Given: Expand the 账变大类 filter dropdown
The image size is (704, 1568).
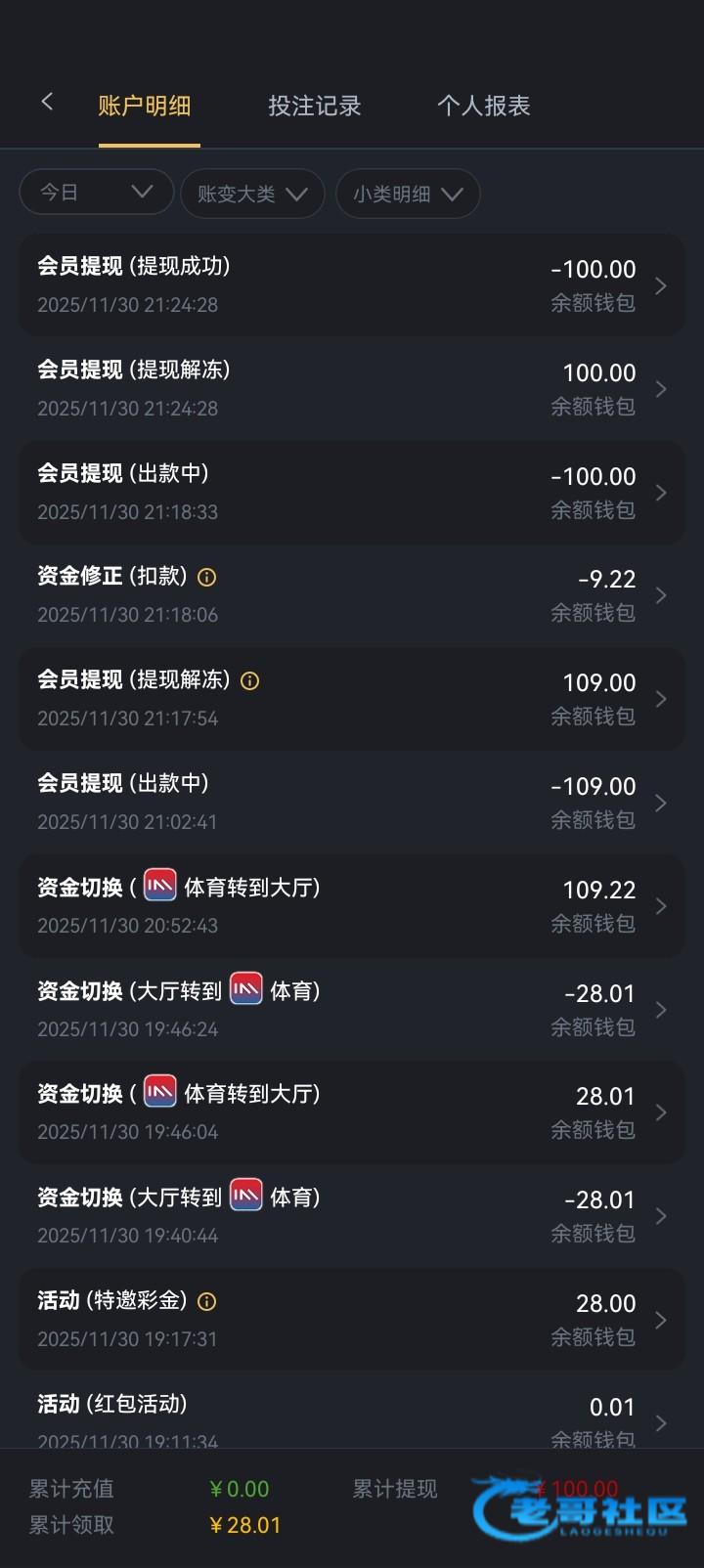Looking at the screenshot, I should click(252, 194).
